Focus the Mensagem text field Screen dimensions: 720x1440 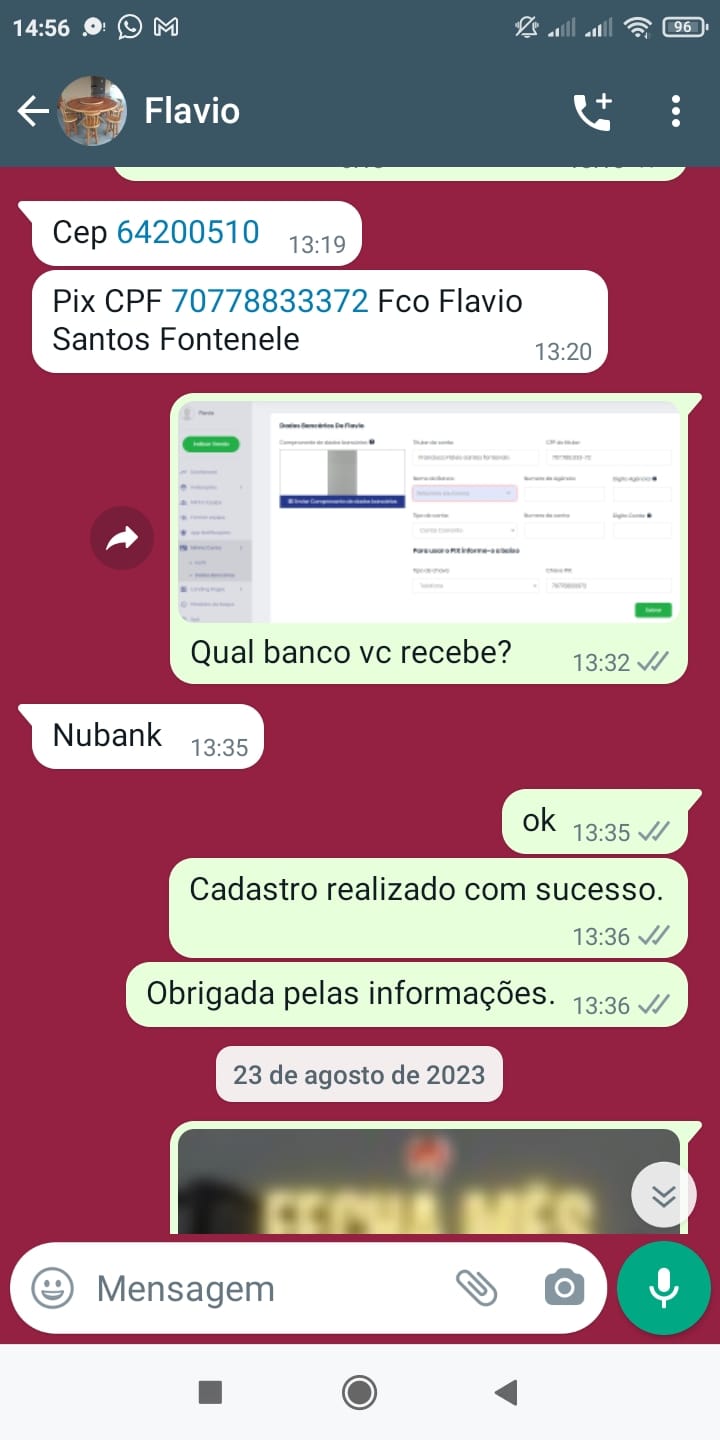click(x=260, y=1288)
